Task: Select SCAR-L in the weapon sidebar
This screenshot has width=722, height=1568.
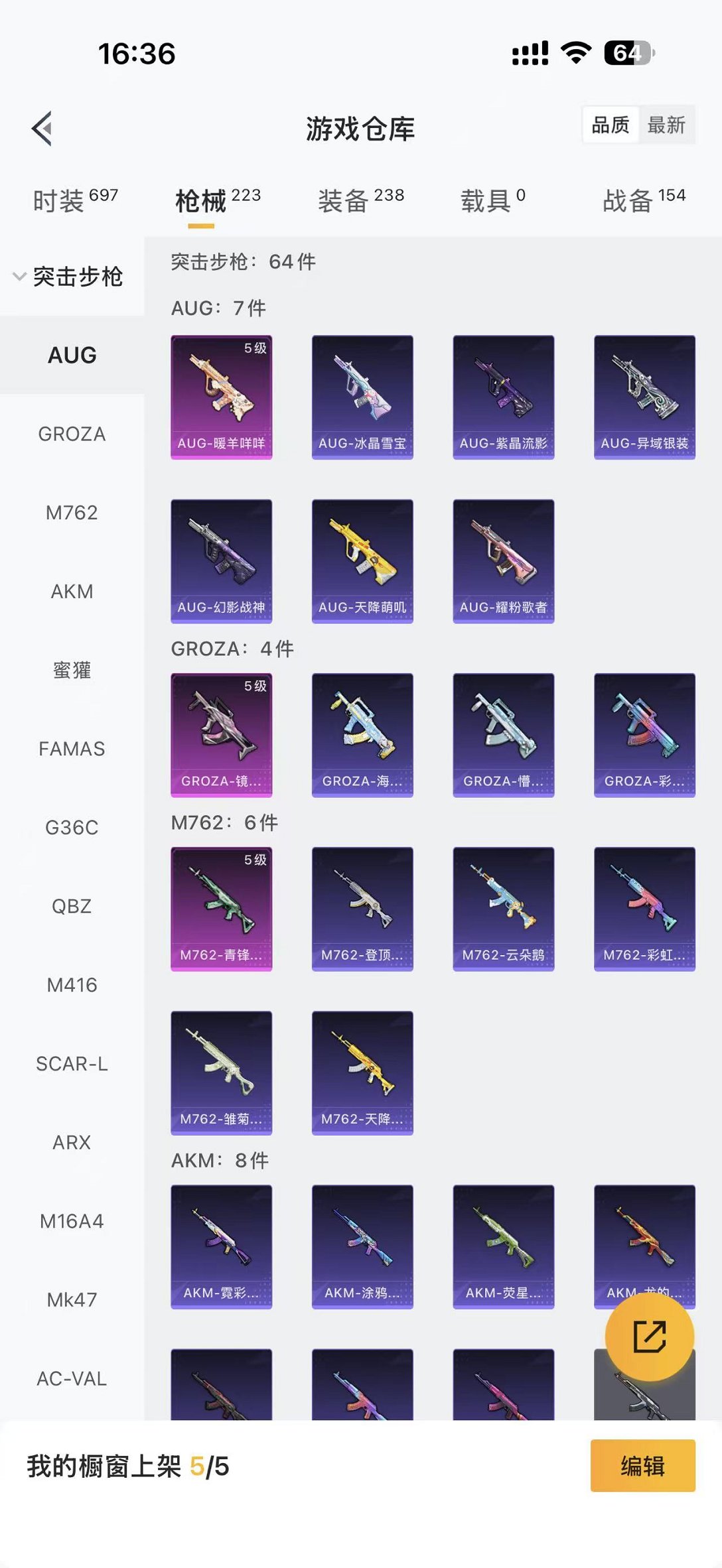Action: [72, 1064]
